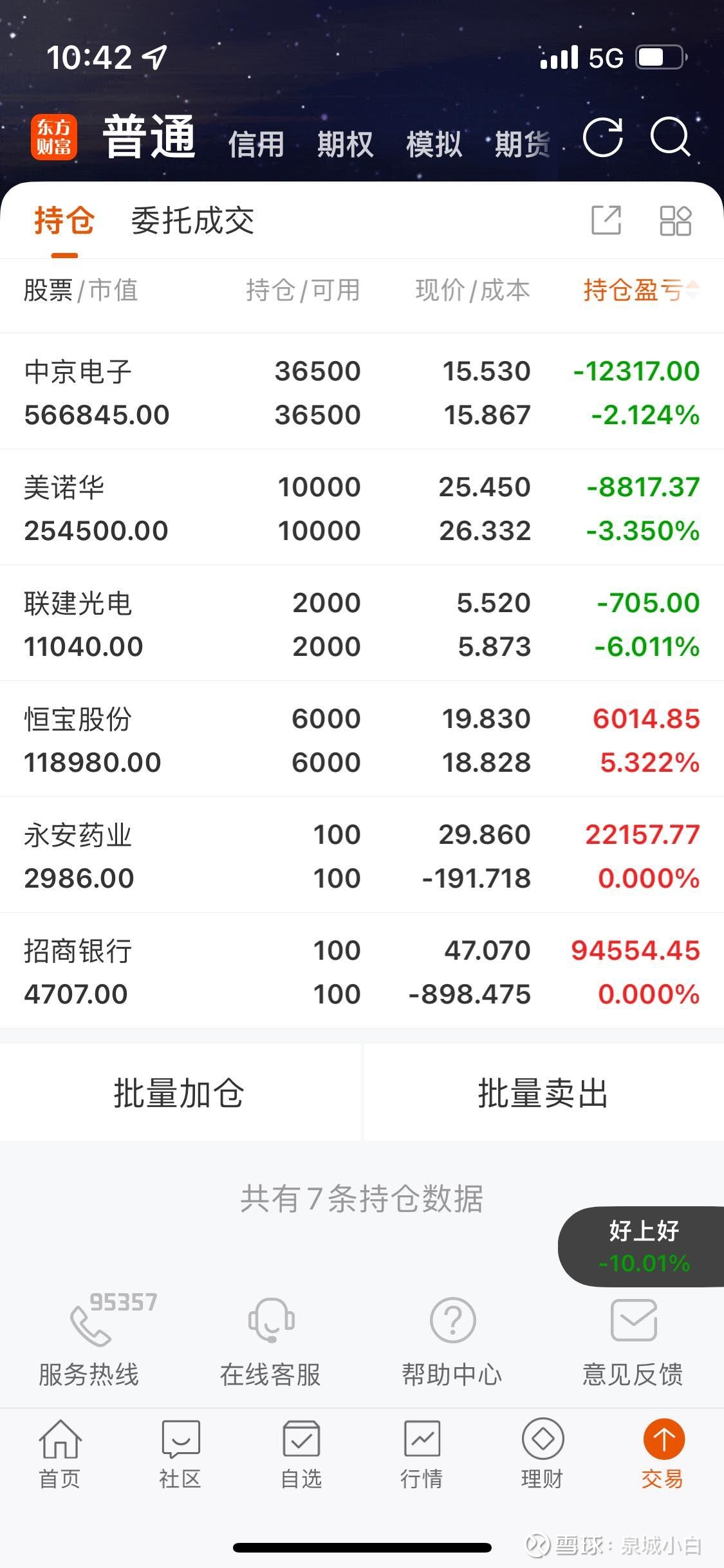The image size is (724, 1568).
Task: Open 帮助中心 via the question-mark icon
Action: pyautogui.click(x=451, y=1321)
